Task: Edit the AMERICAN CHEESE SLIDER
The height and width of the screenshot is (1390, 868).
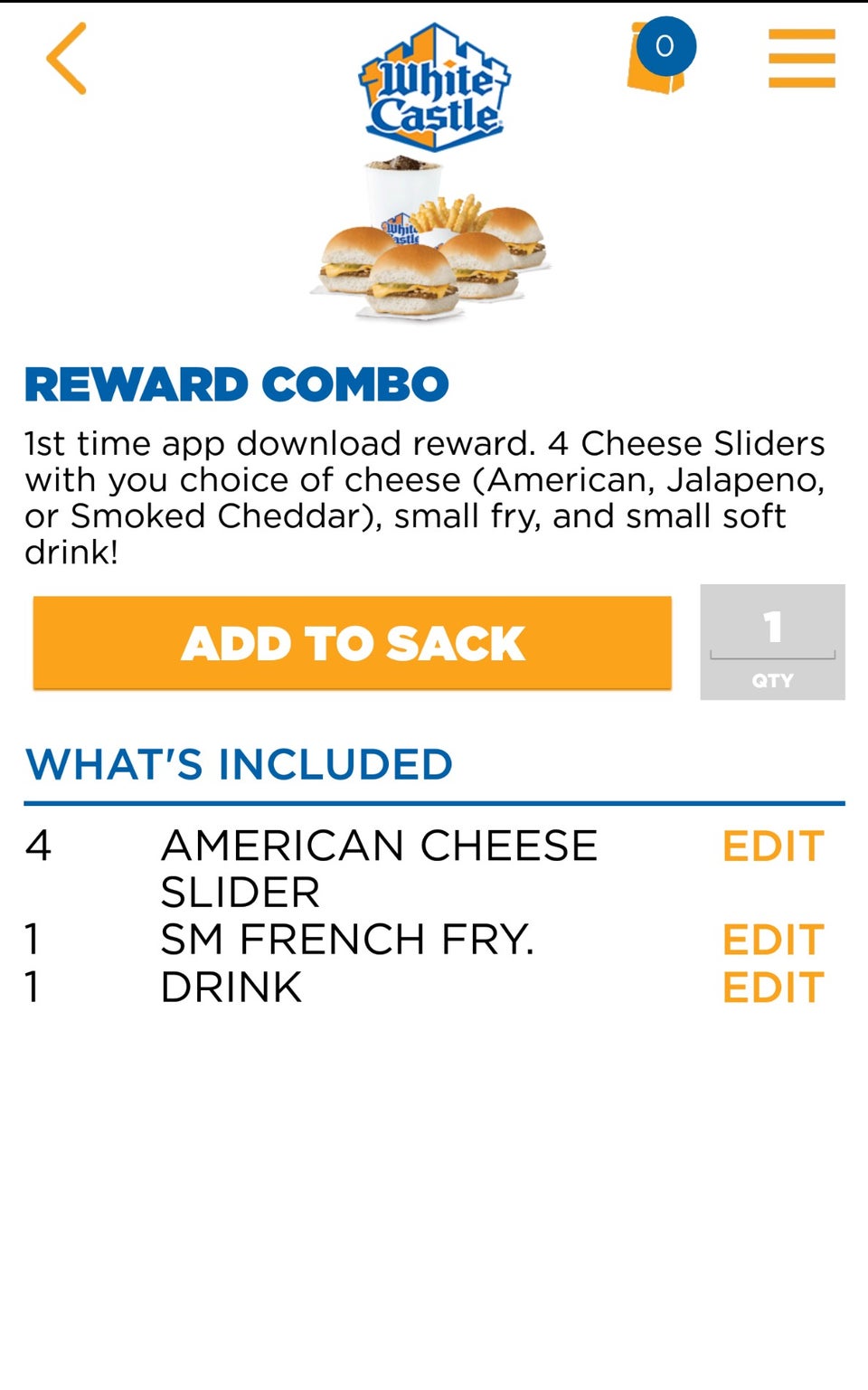Action: click(x=773, y=847)
